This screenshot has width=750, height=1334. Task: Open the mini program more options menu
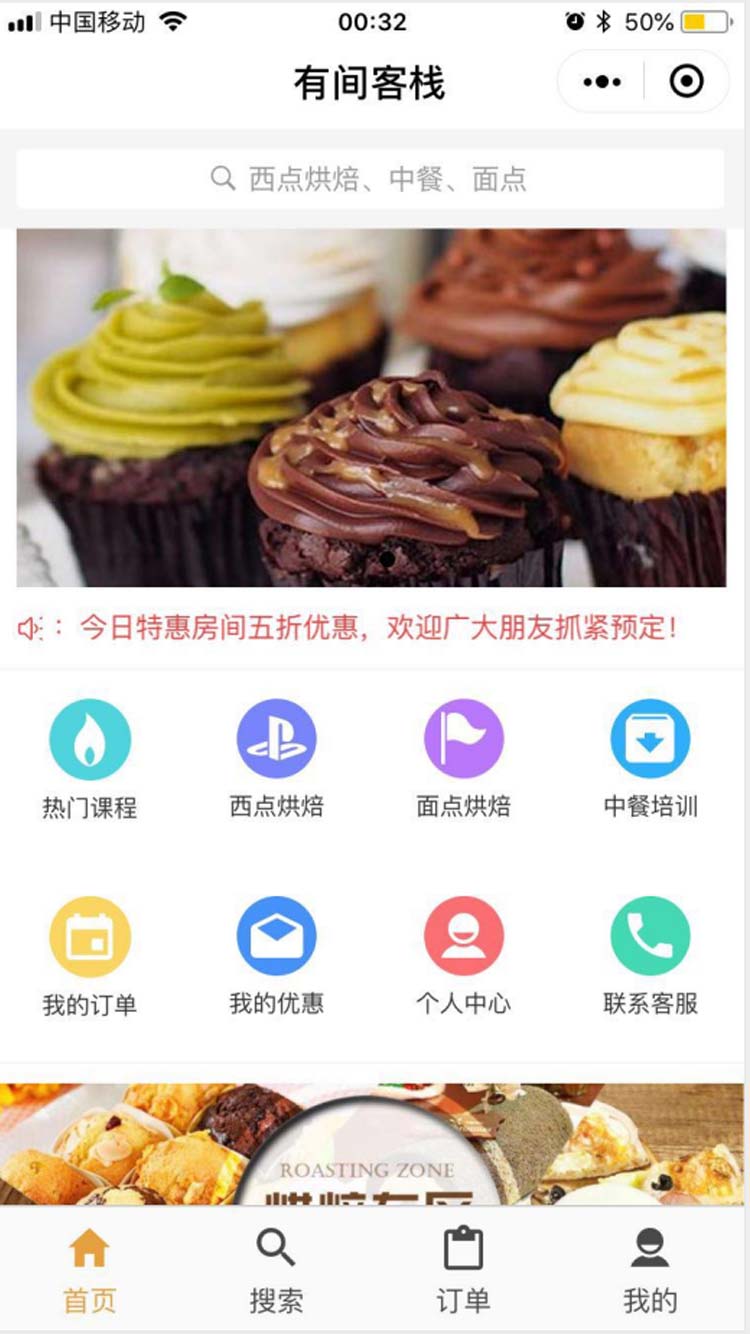tap(601, 79)
